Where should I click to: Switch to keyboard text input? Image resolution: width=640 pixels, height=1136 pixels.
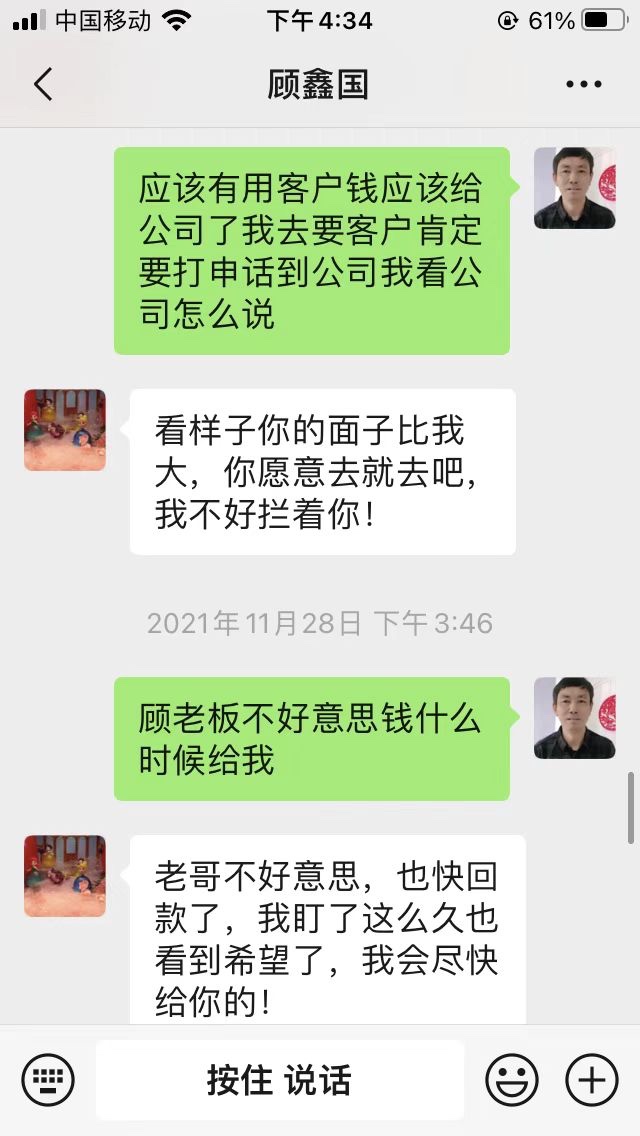pyautogui.click(x=48, y=1080)
